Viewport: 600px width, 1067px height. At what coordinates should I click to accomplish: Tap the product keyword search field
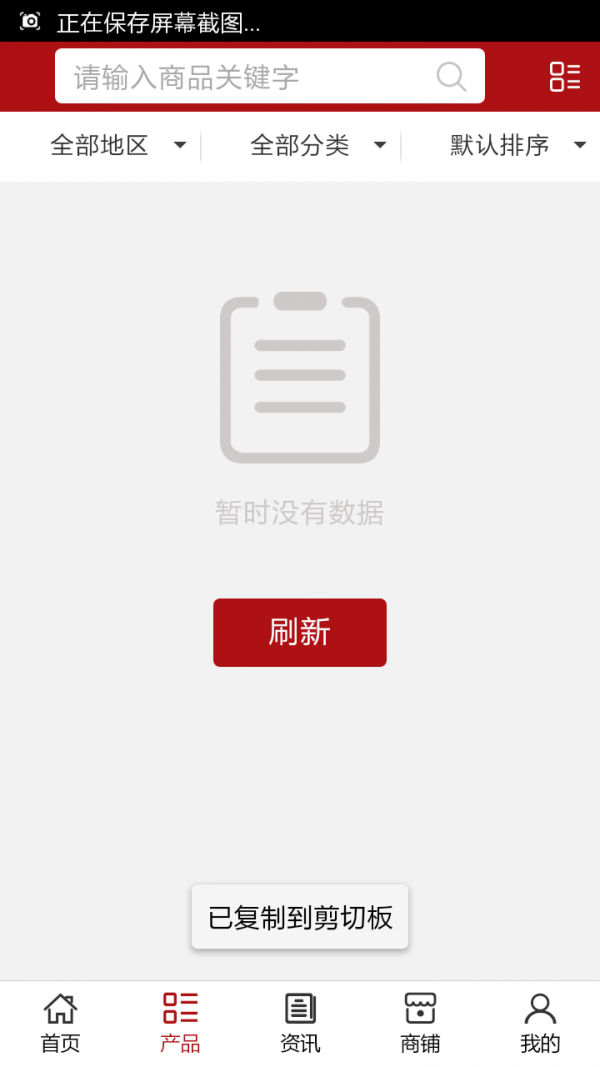(269, 76)
